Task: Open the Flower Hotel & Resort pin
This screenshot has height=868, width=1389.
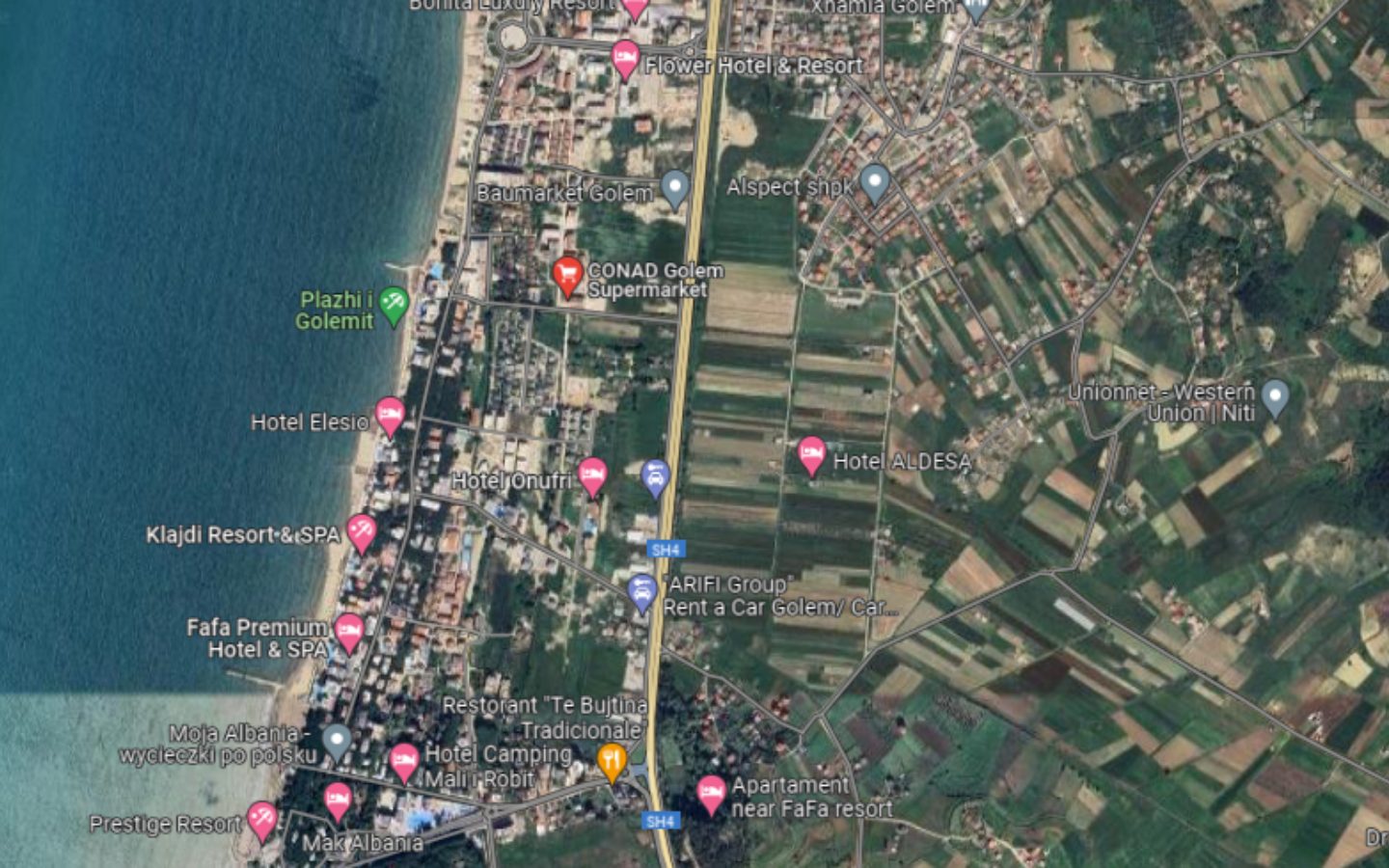Action: 625,58
